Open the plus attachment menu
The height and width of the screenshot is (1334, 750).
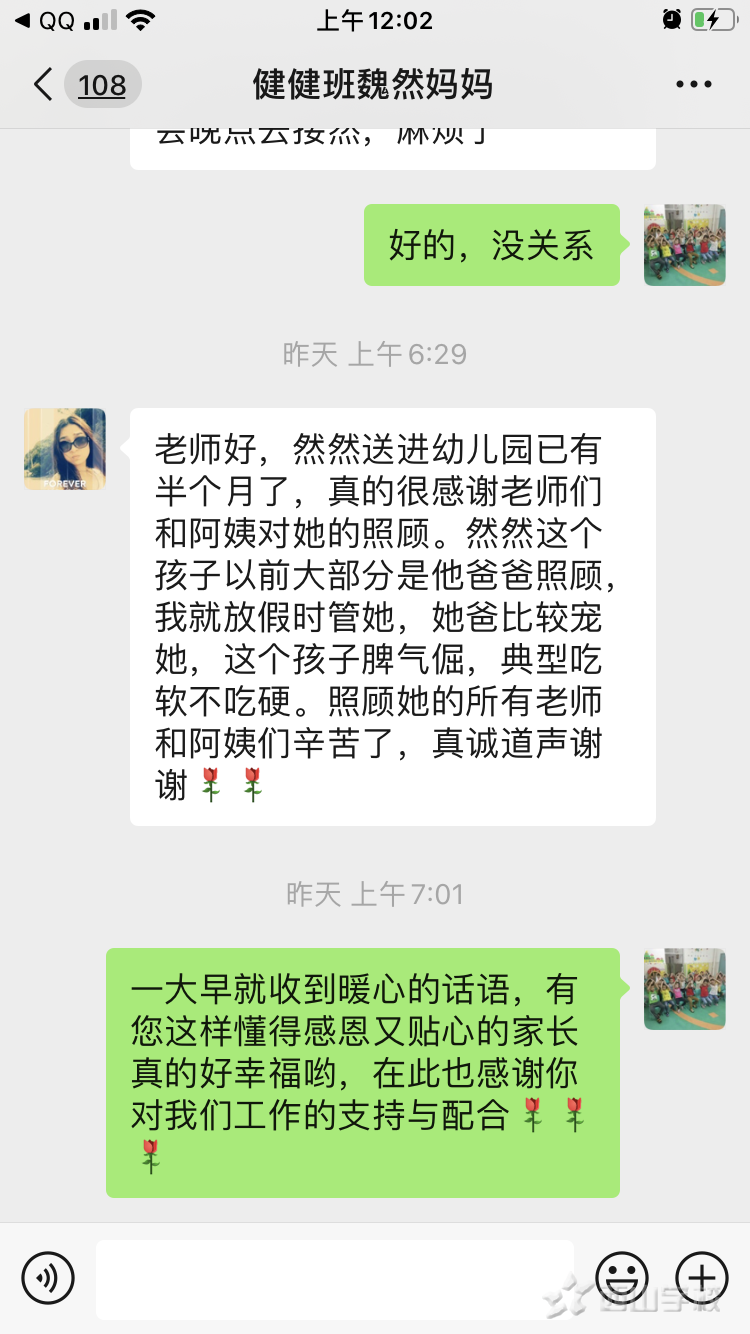tap(702, 1277)
